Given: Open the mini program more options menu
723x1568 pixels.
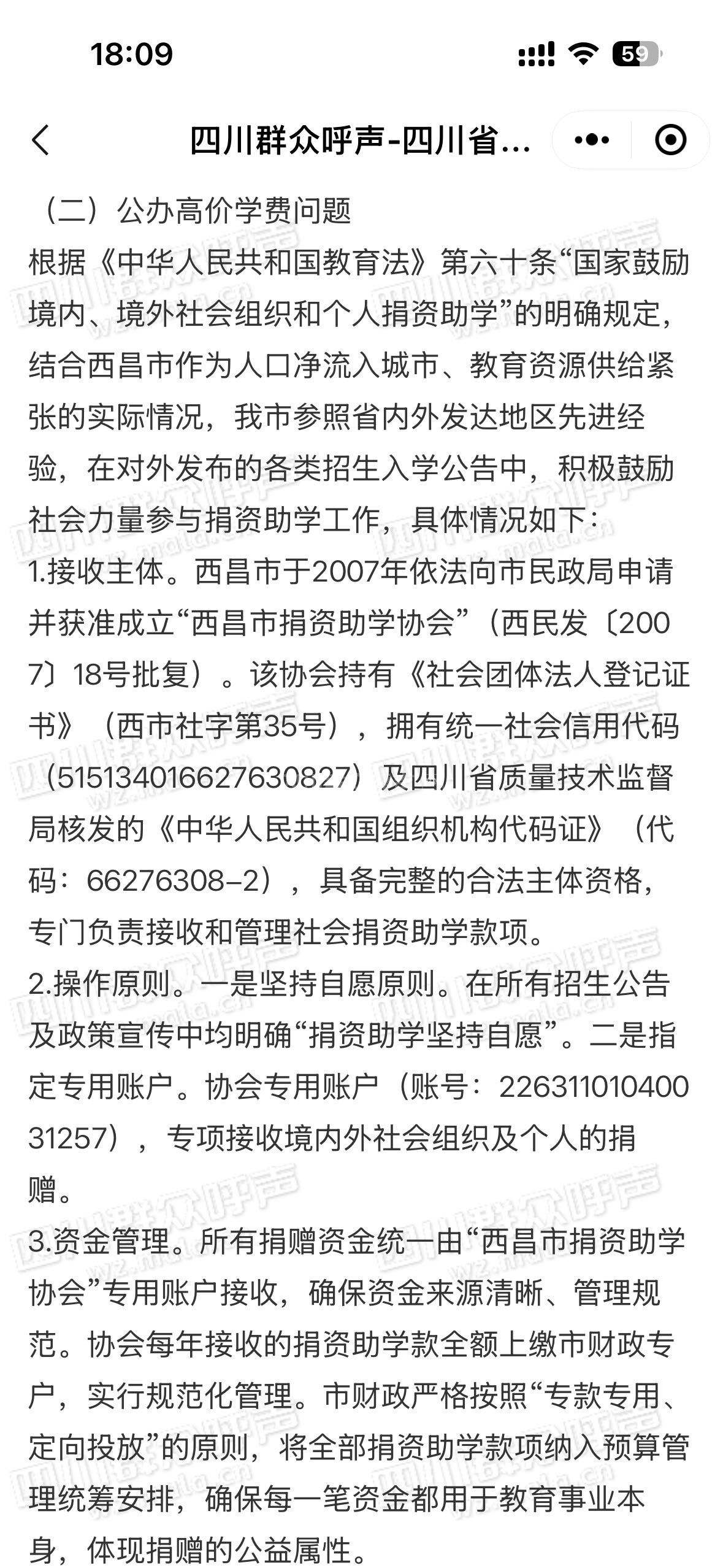Looking at the screenshot, I should point(592,140).
